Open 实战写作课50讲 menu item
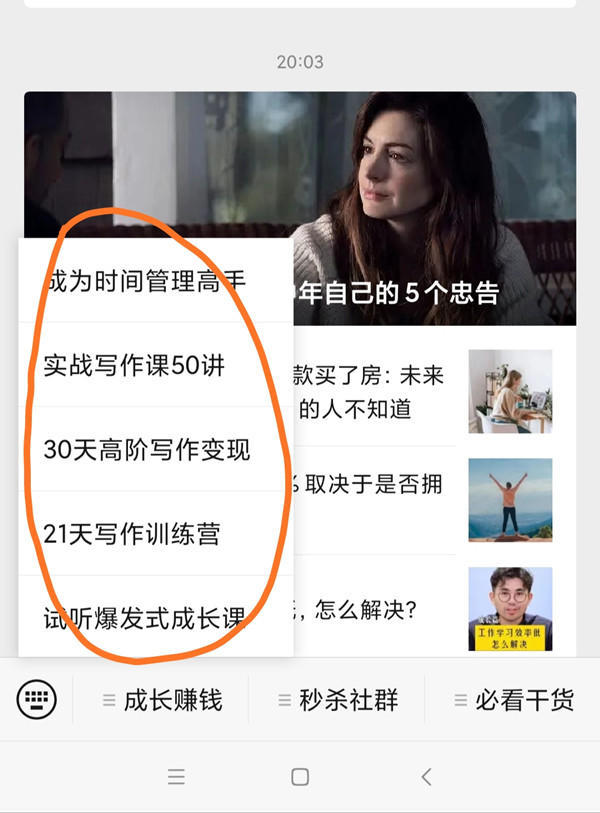The height and width of the screenshot is (813, 600). pos(135,365)
